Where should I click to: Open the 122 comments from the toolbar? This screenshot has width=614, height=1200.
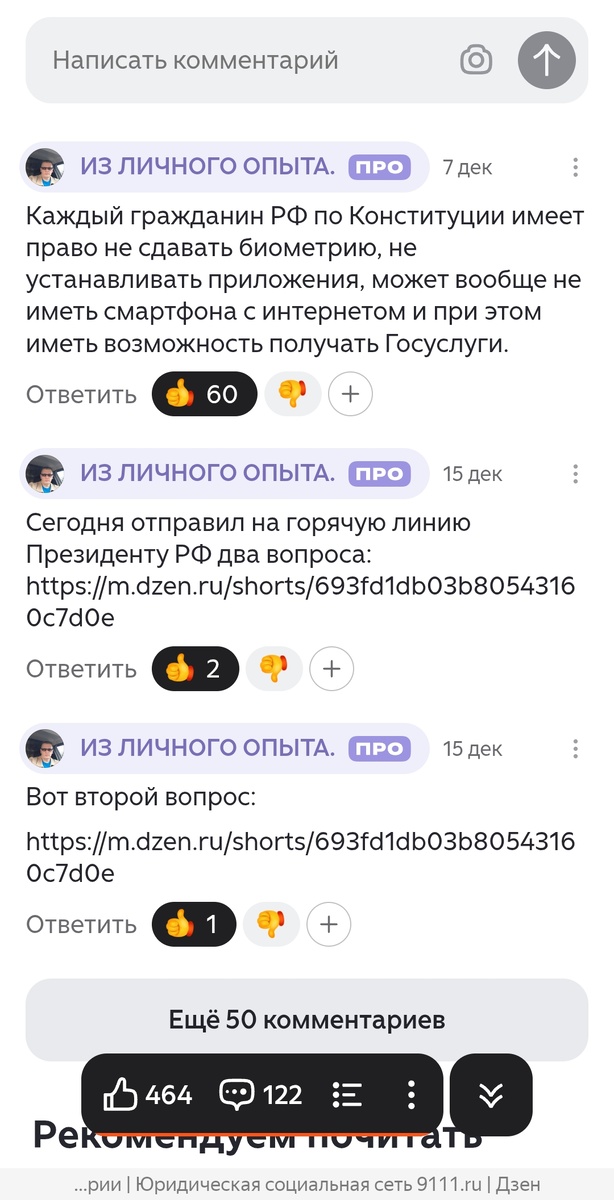[x=261, y=1095]
